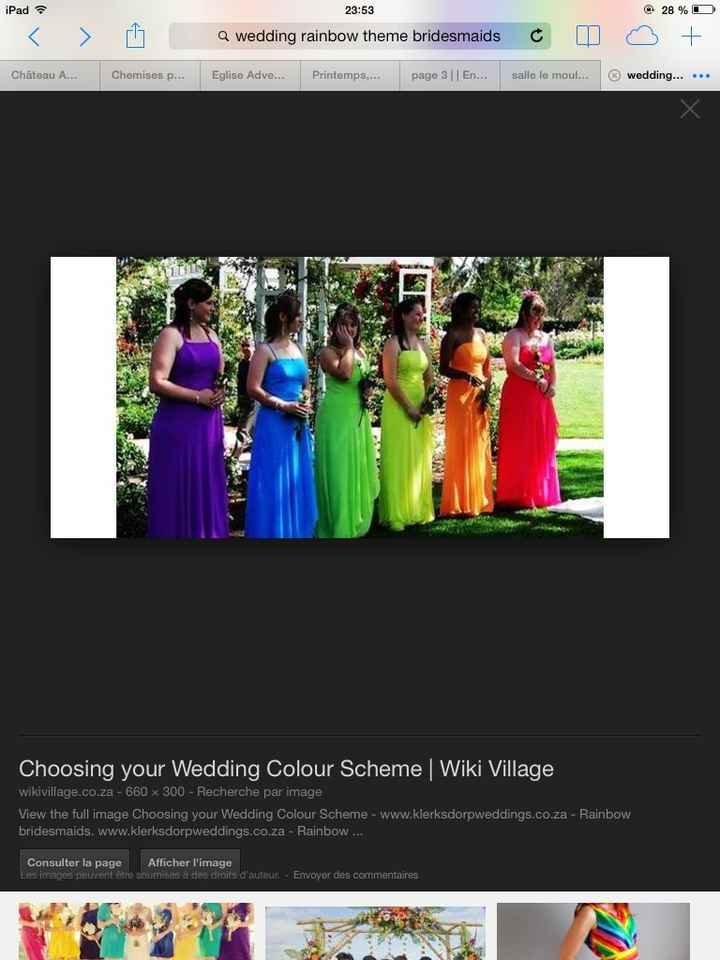Open the share sheet
The width and height of the screenshot is (720, 960).
135,37
